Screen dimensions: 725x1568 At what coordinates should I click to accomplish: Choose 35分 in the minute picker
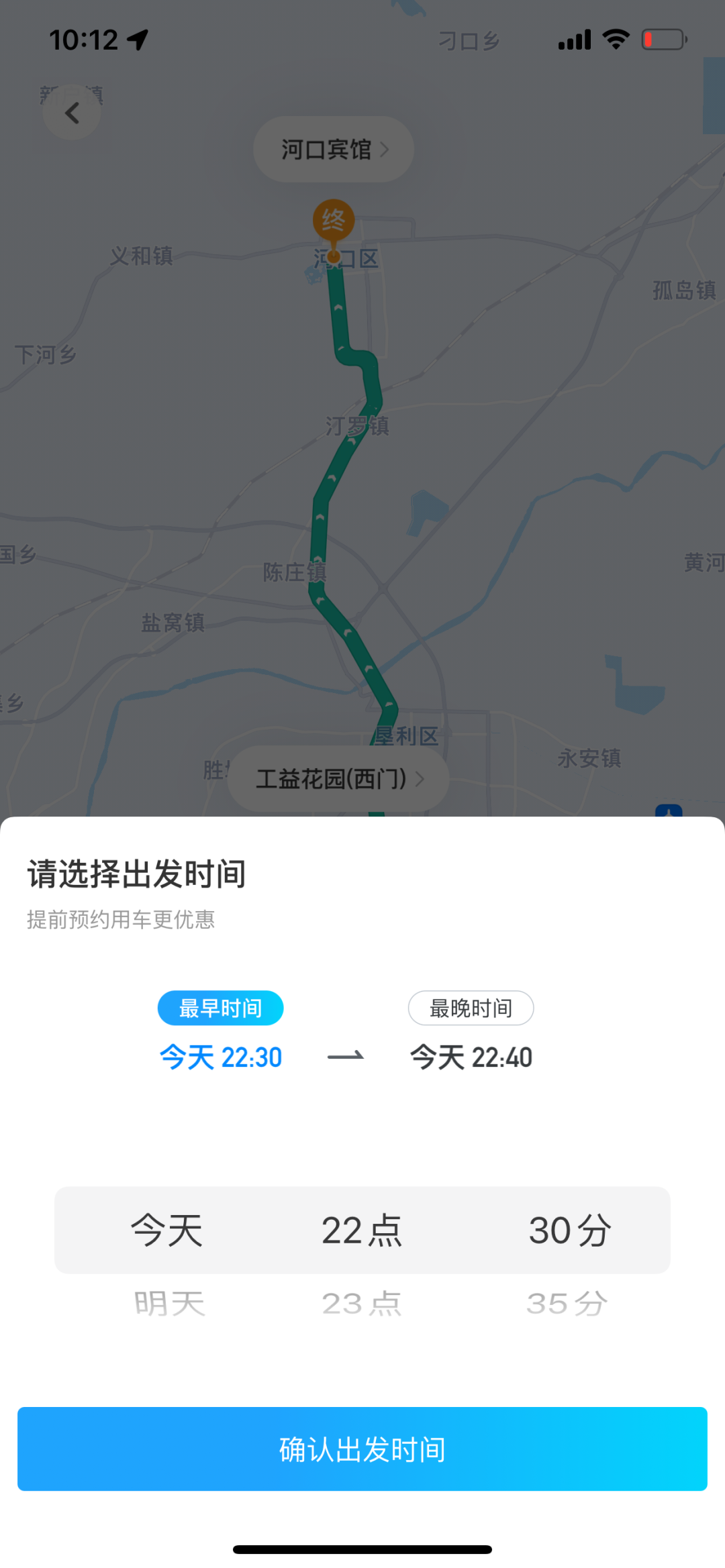click(567, 1304)
